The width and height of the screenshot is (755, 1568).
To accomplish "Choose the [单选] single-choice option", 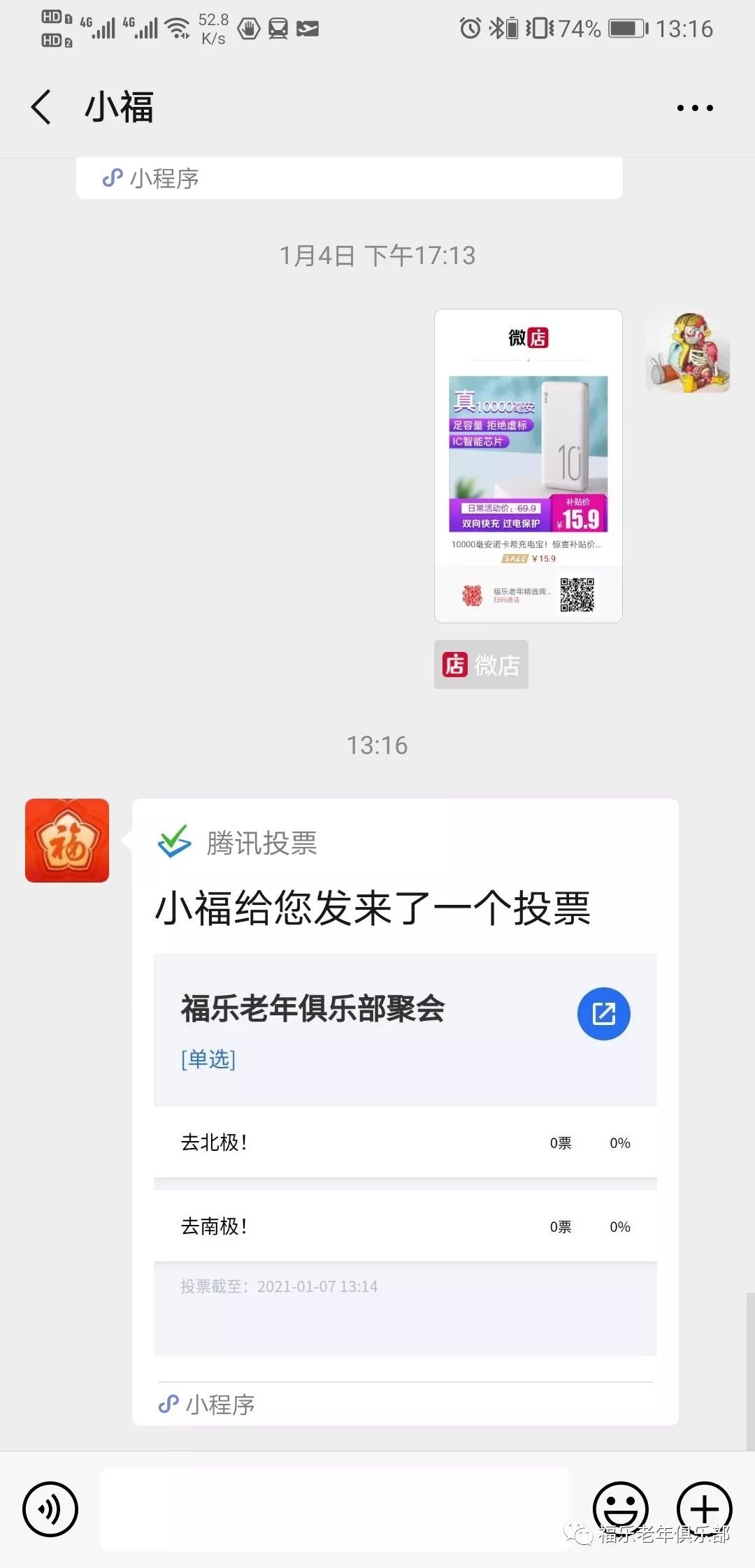I will pyautogui.click(x=207, y=1059).
